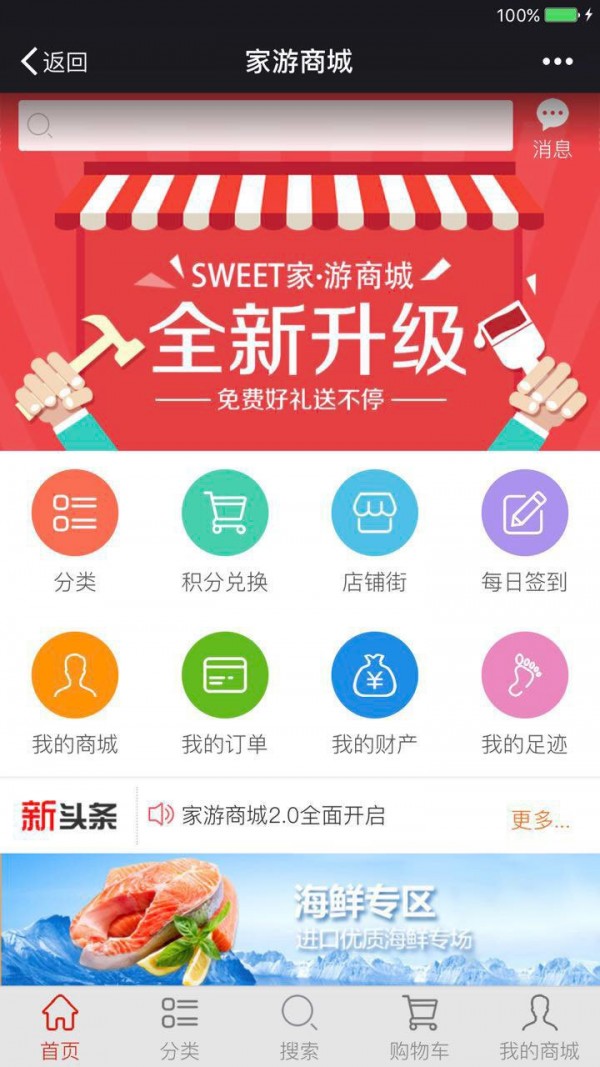The height and width of the screenshot is (1067, 600).
Task: Read headline 家游商城2.0全面开启
Action: (283, 815)
